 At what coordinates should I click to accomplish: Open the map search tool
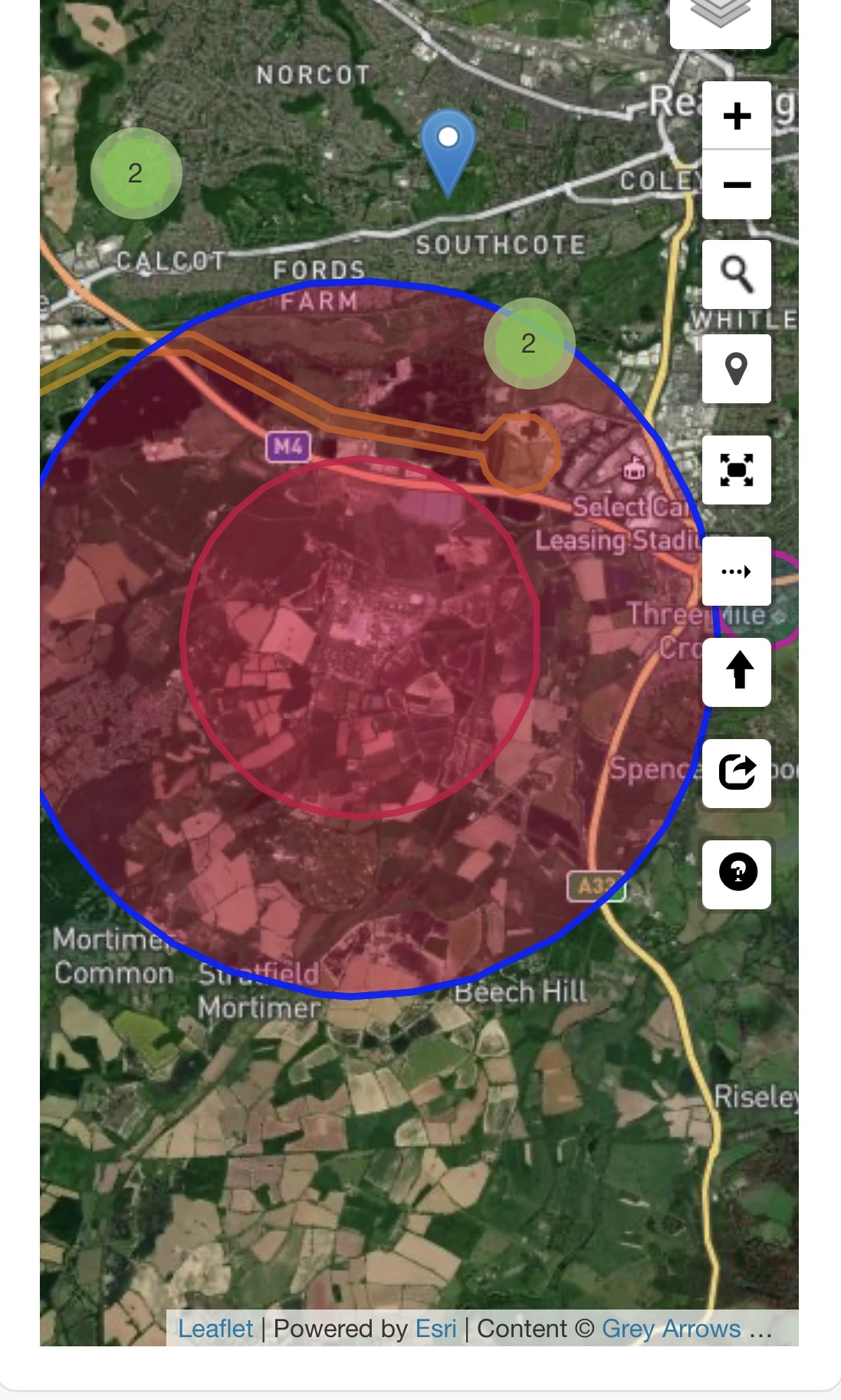click(737, 274)
